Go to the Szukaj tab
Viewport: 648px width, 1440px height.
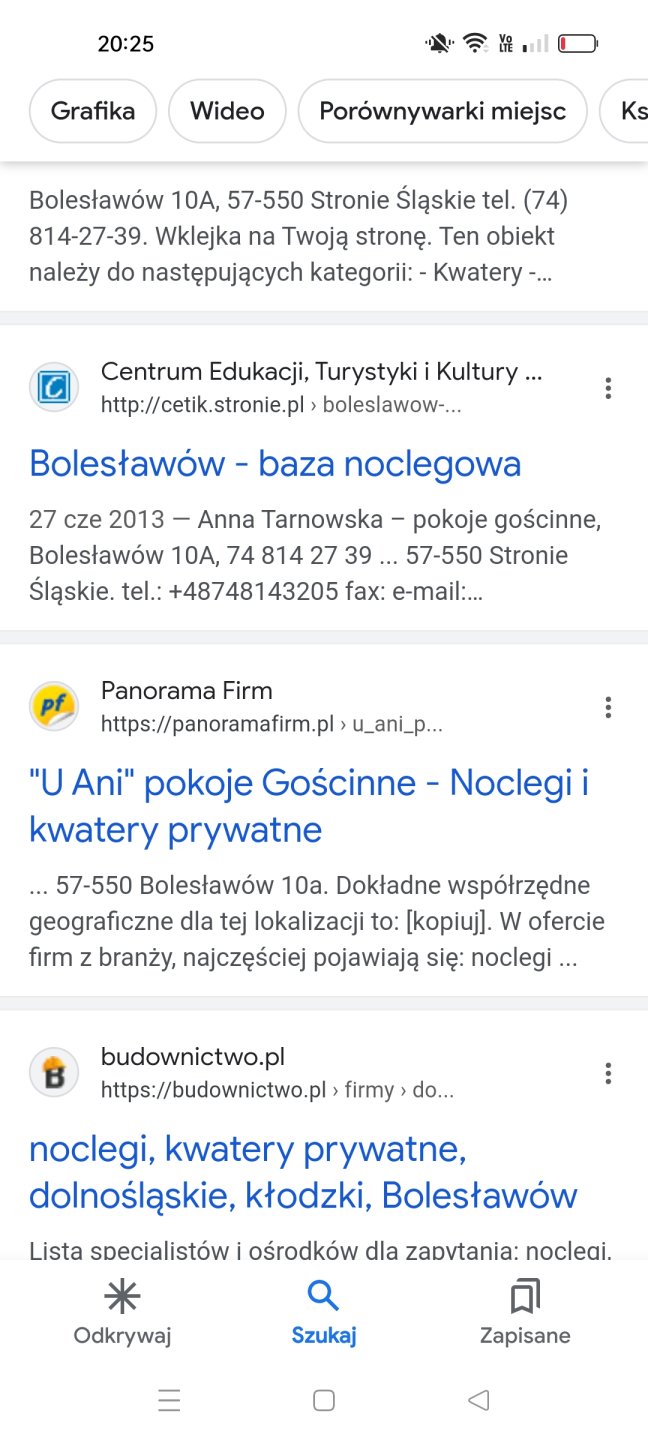coord(324,1313)
